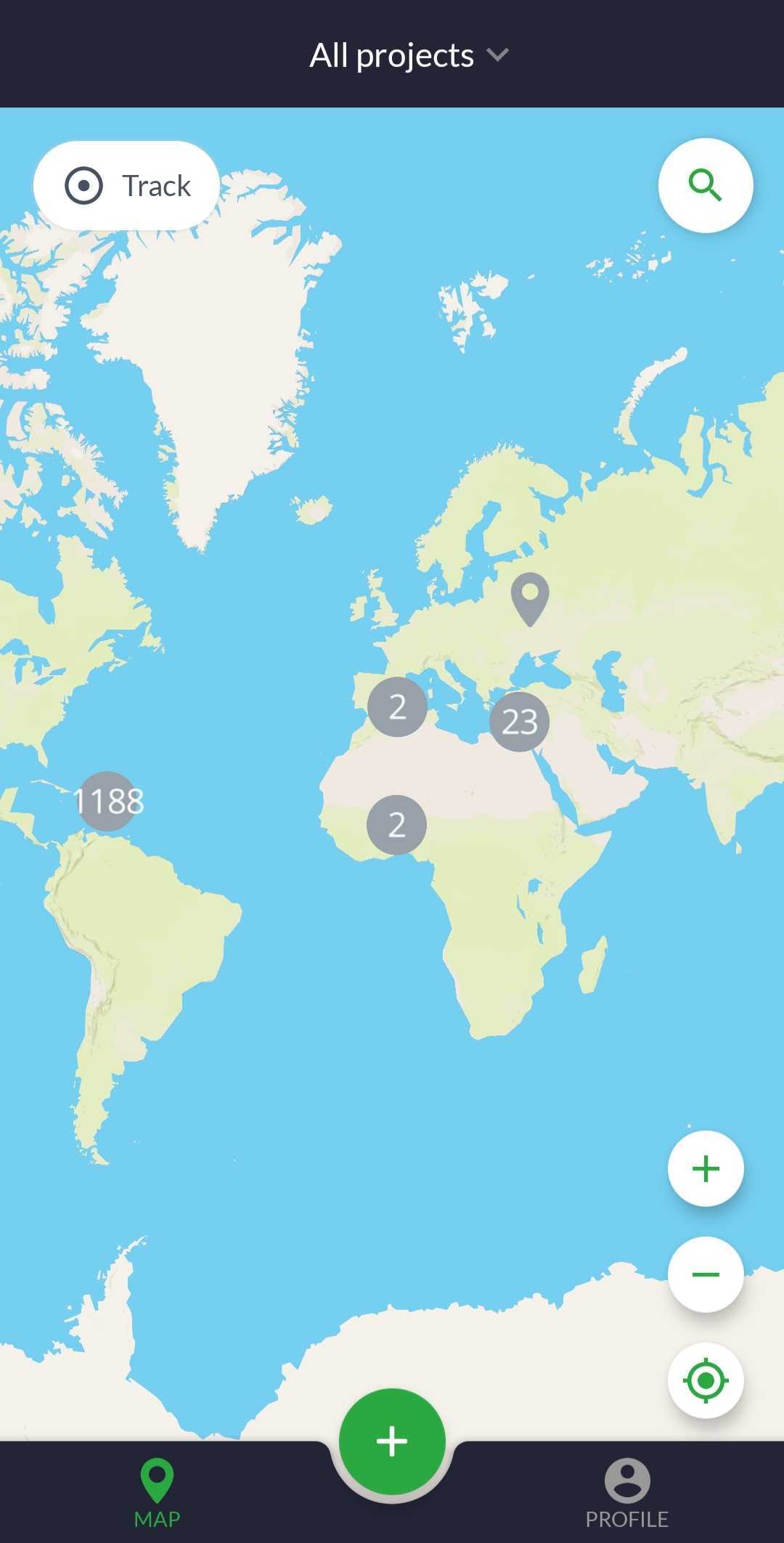Expand the All projects dropdown

[408, 55]
